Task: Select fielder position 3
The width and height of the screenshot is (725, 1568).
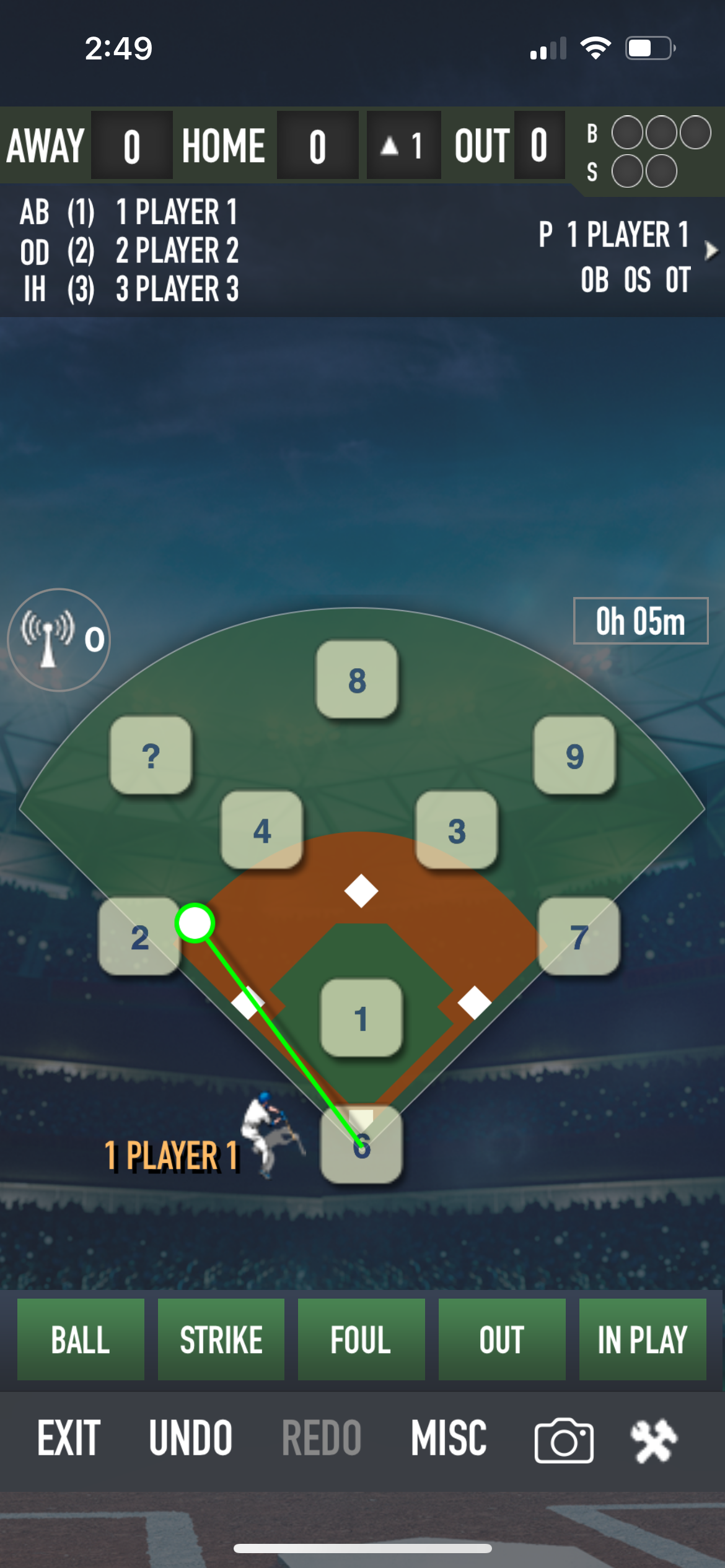Action: pyautogui.click(x=457, y=830)
